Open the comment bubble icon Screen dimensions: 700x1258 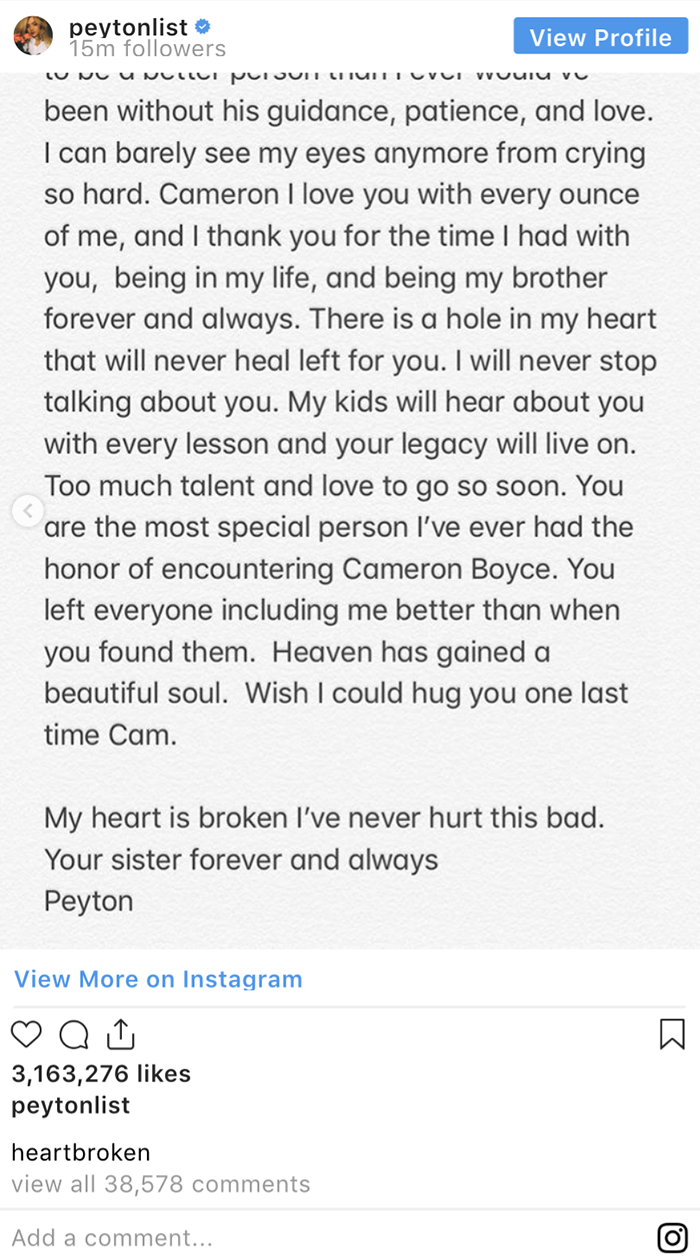coord(74,1034)
